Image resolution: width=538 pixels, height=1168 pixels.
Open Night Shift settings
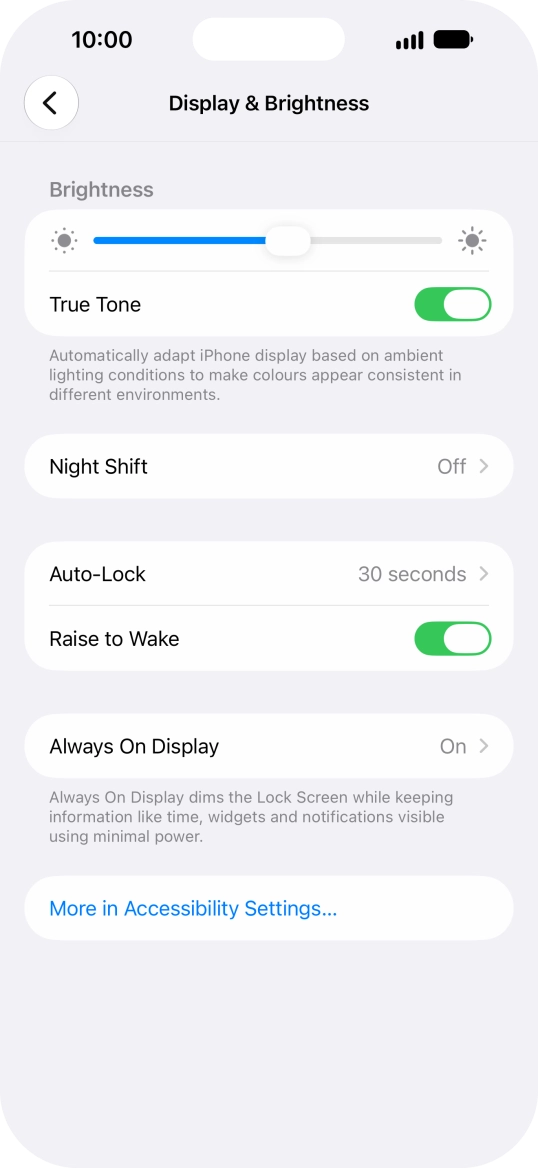[x=269, y=466]
